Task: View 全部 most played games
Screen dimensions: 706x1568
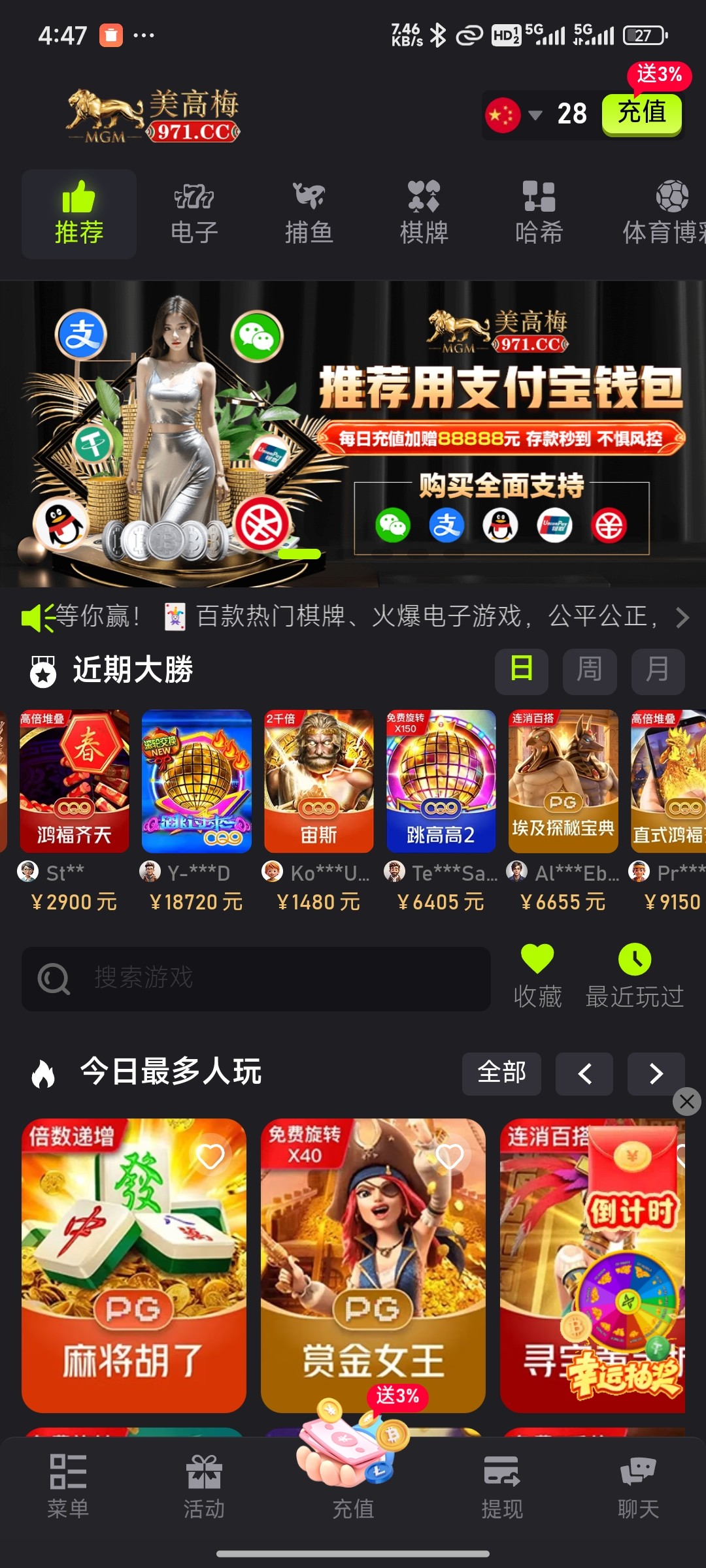Action: click(x=501, y=1073)
